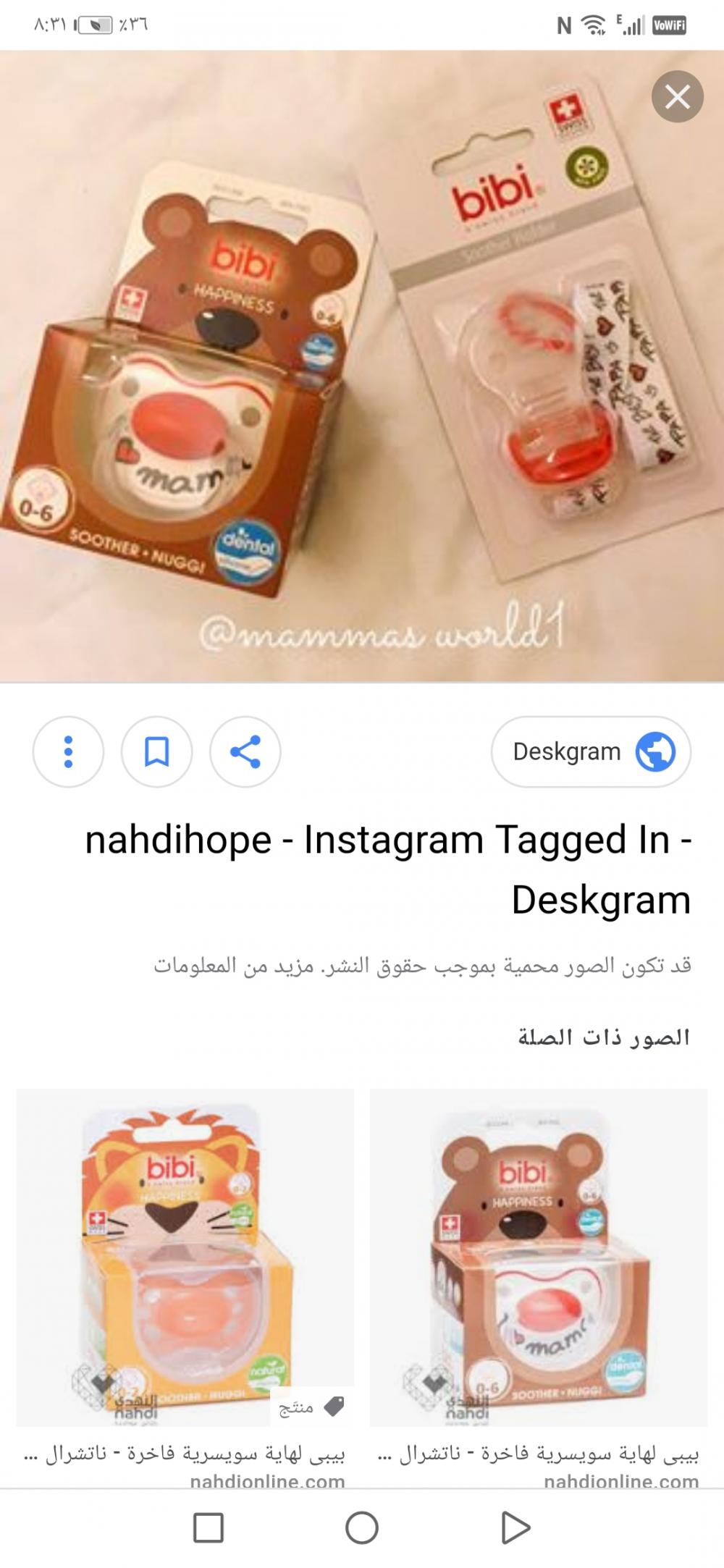Share this image
Image resolution: width=724 pixels, height=1568 pixels.
pos(245,752)
